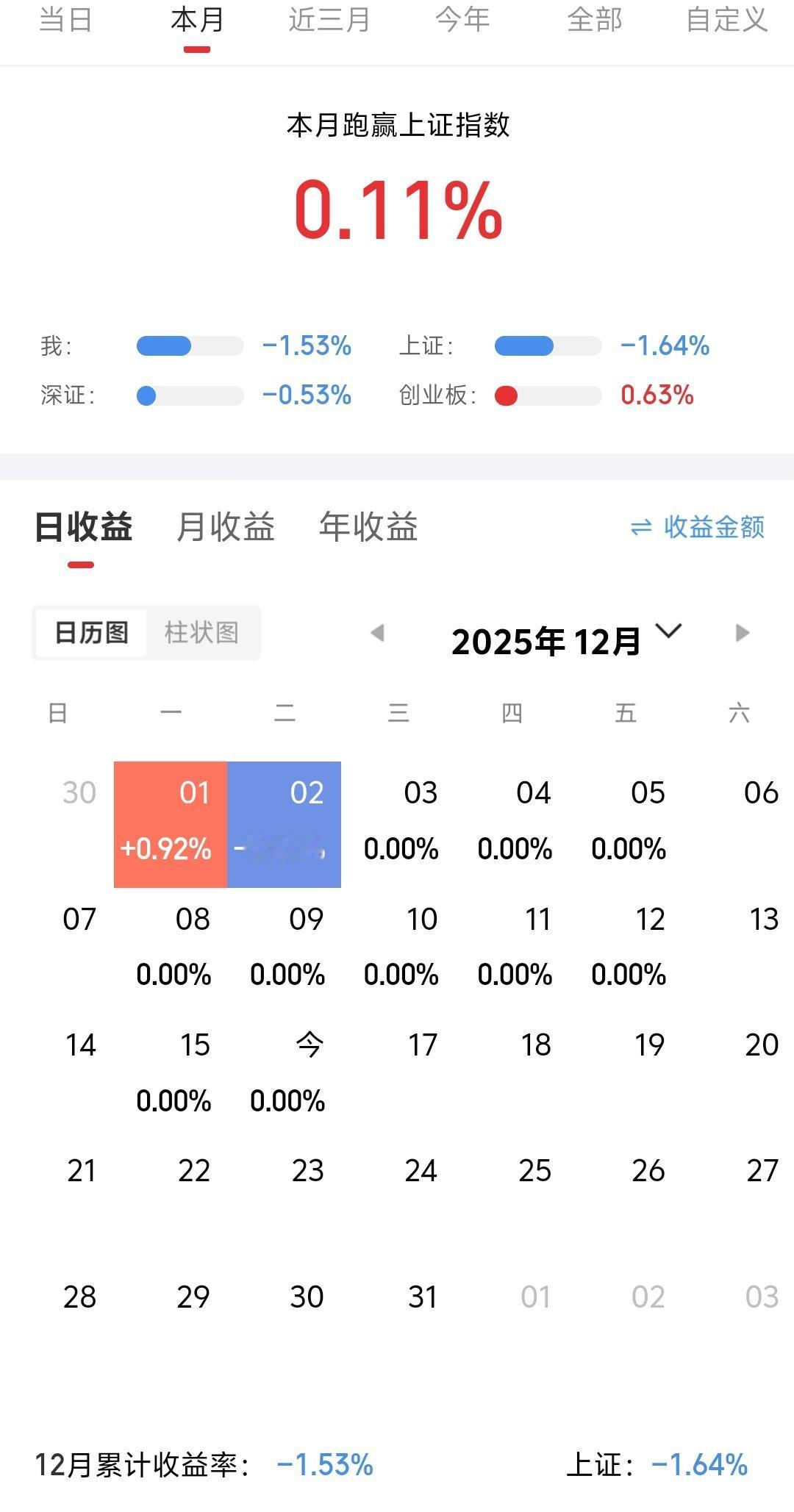Expand the date selector chevron
Screen dimensions: 794x1512
(x=668, y=632)
